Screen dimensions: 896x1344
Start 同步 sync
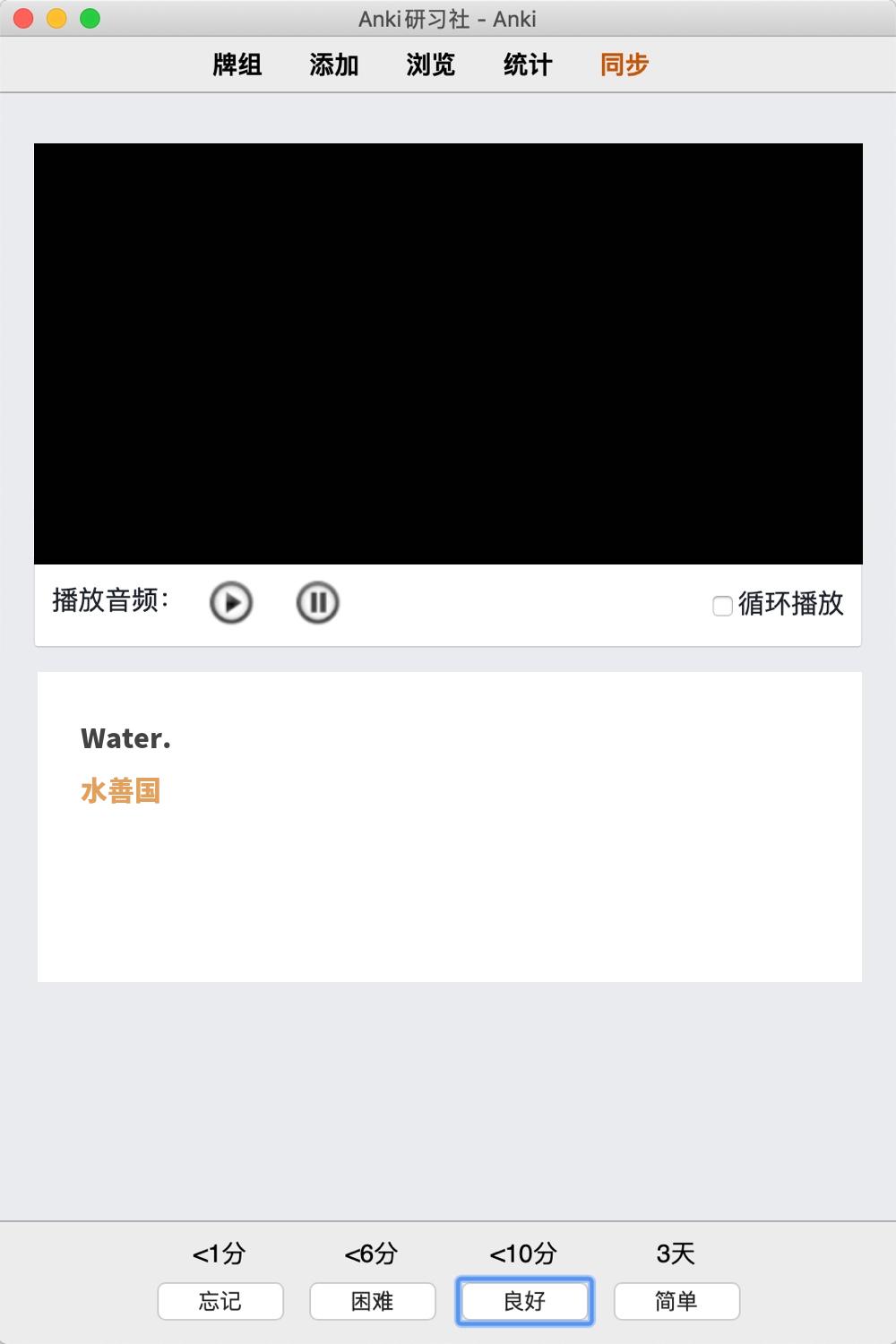(625, 65)
